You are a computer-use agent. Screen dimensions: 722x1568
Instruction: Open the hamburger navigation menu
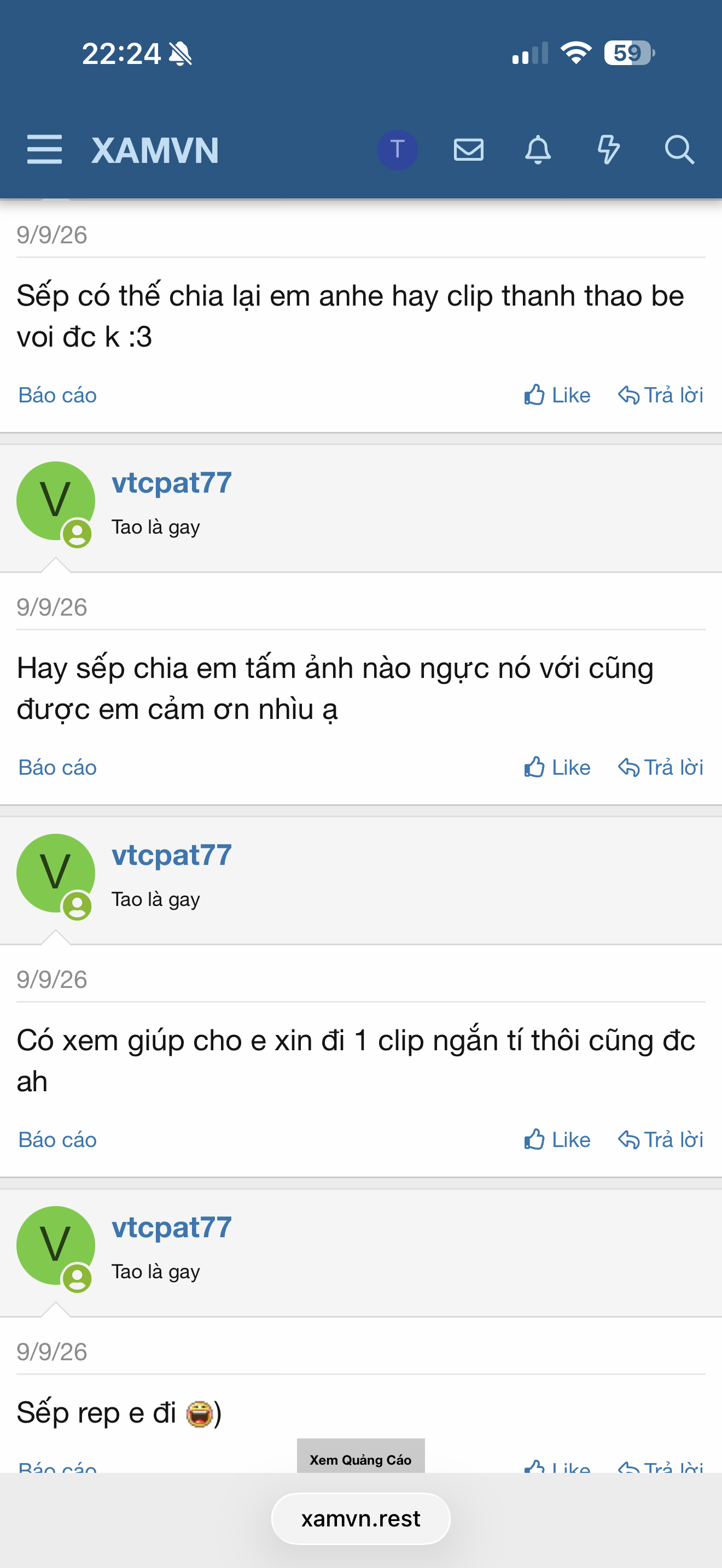pyautogui.click(x=44, y=149)
